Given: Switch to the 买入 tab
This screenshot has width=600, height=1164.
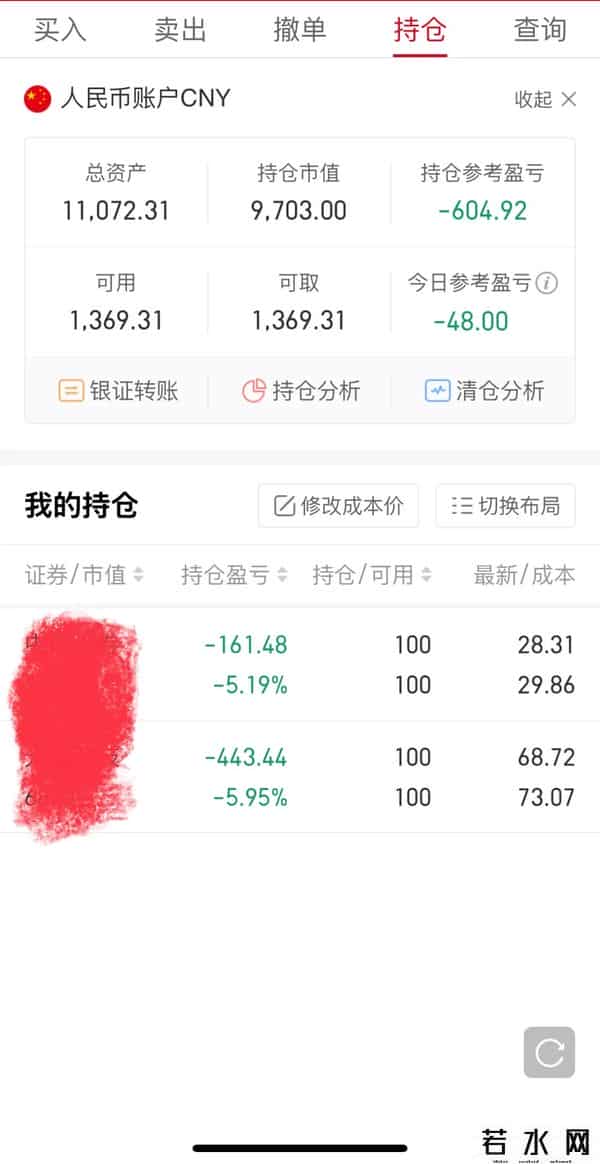Looking at the screenshot, I should click(61, 30).
